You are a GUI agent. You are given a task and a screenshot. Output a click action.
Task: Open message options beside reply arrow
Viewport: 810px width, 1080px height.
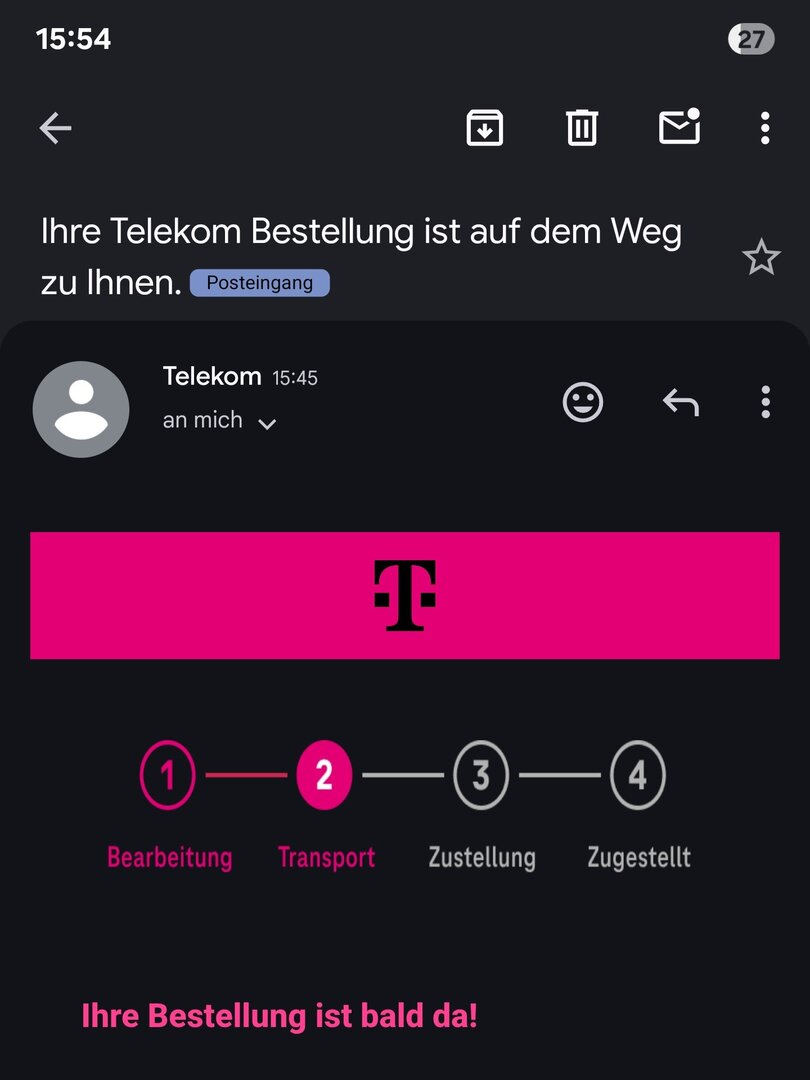pyautogui.click(x=765, y=402)
